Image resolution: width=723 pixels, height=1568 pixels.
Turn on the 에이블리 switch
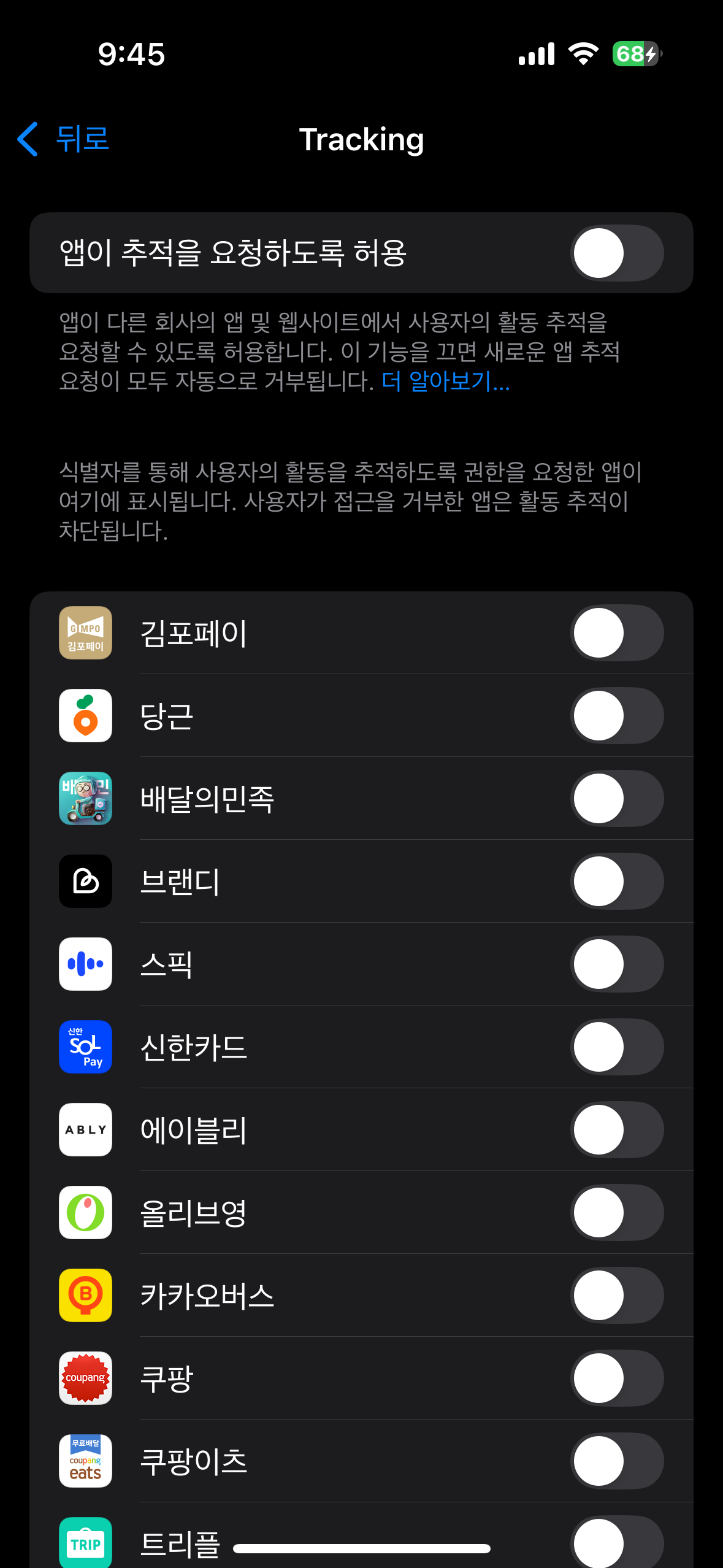click(x=616, y=1130)
